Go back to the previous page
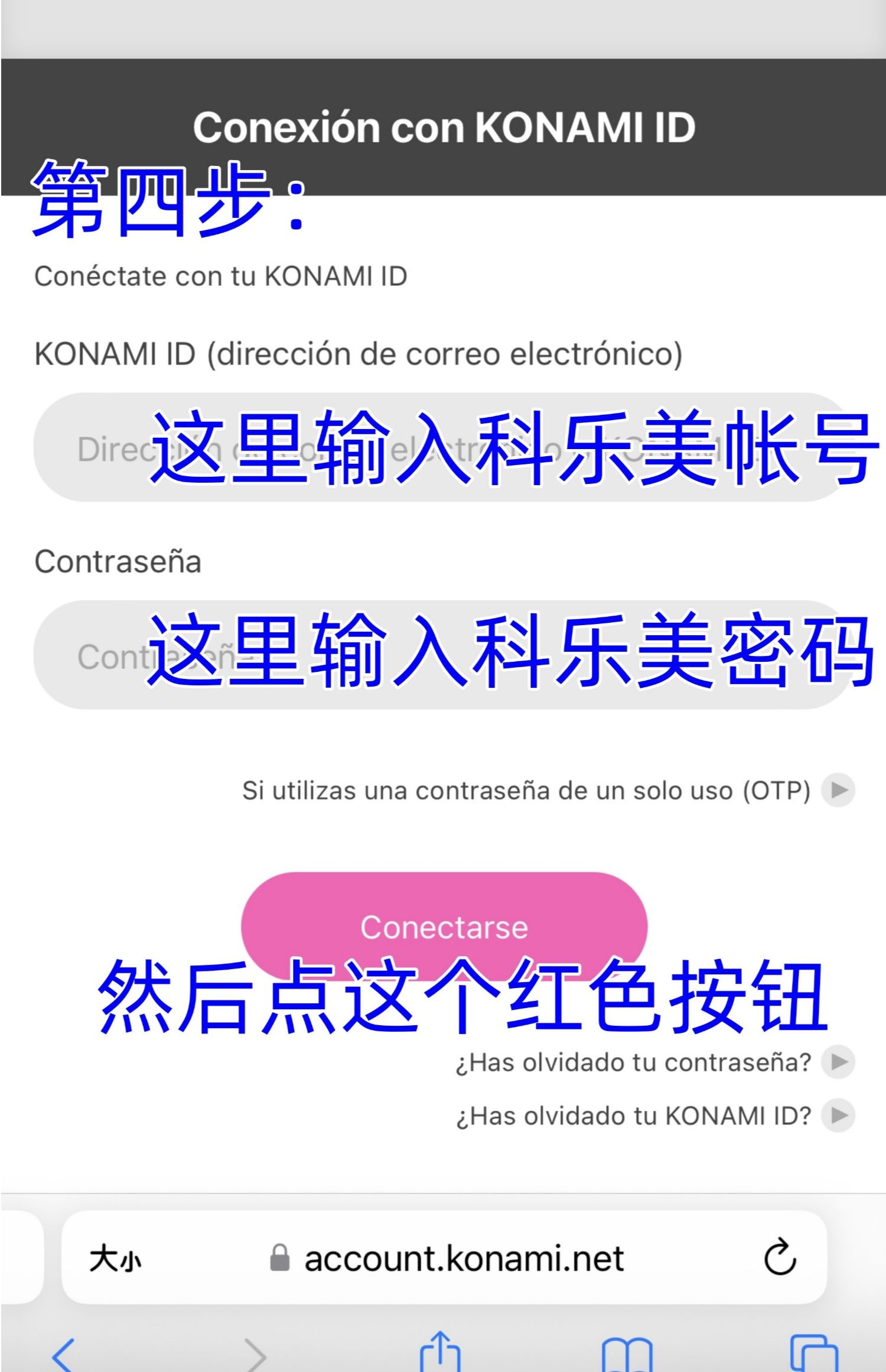 click(x=64, y=1353)
